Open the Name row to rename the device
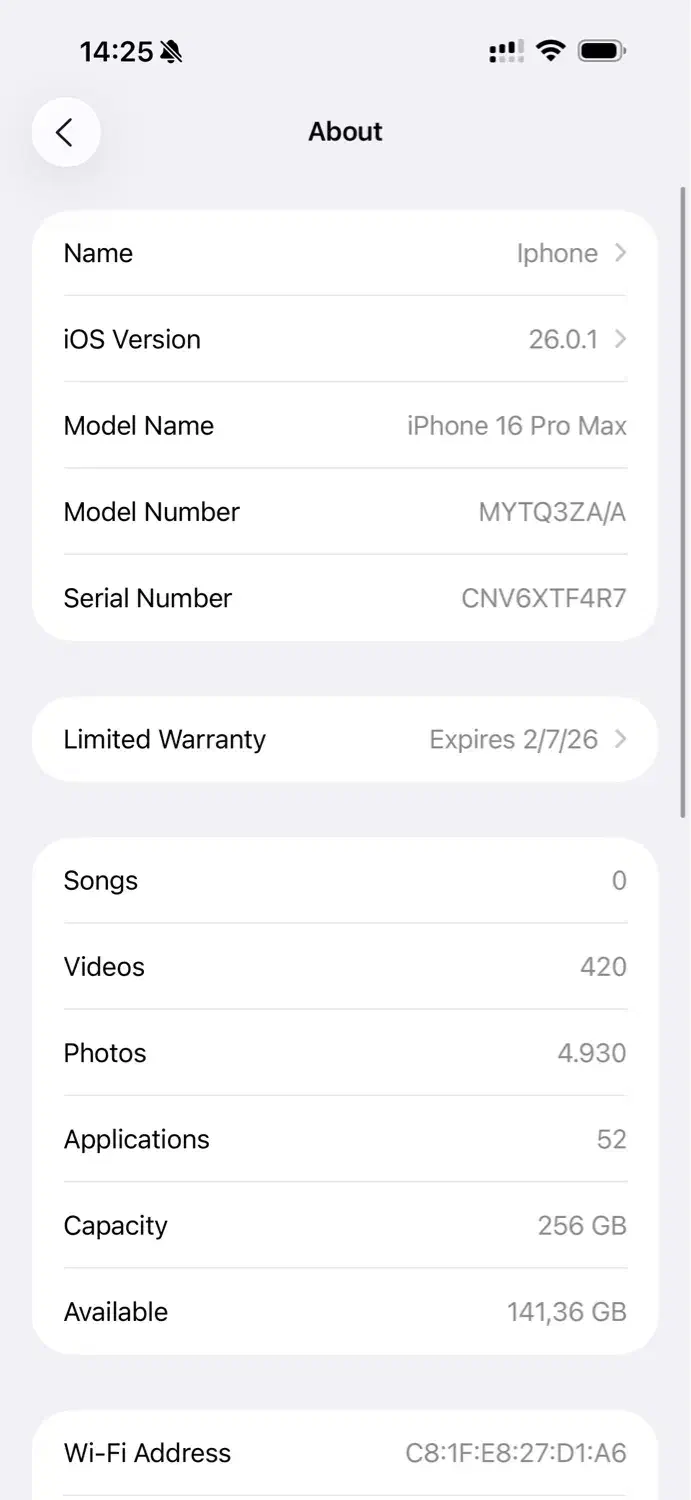Screen dimensions: 691x1500 [345, 254]
